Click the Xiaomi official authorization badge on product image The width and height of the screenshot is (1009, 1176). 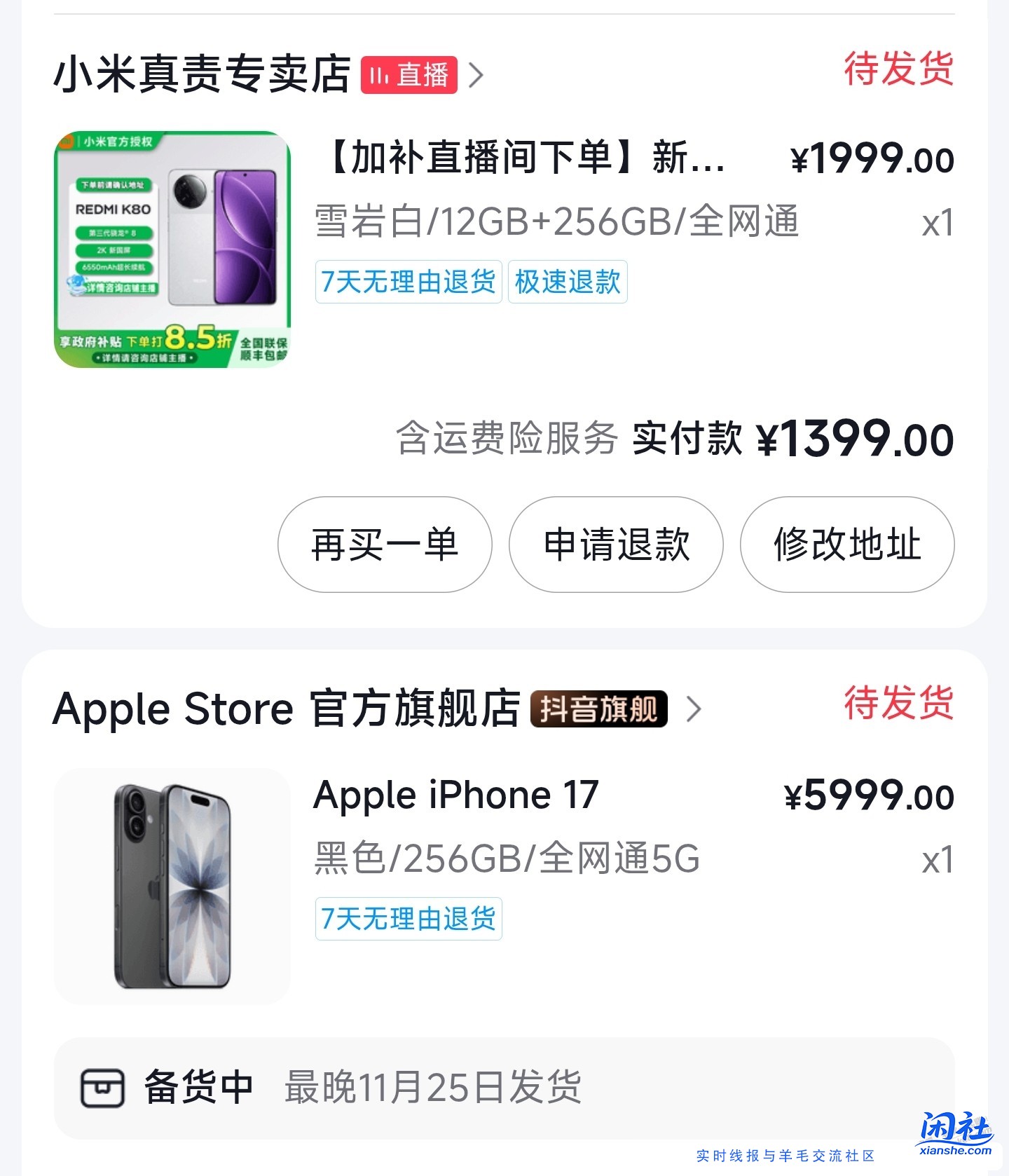[107, 142]
